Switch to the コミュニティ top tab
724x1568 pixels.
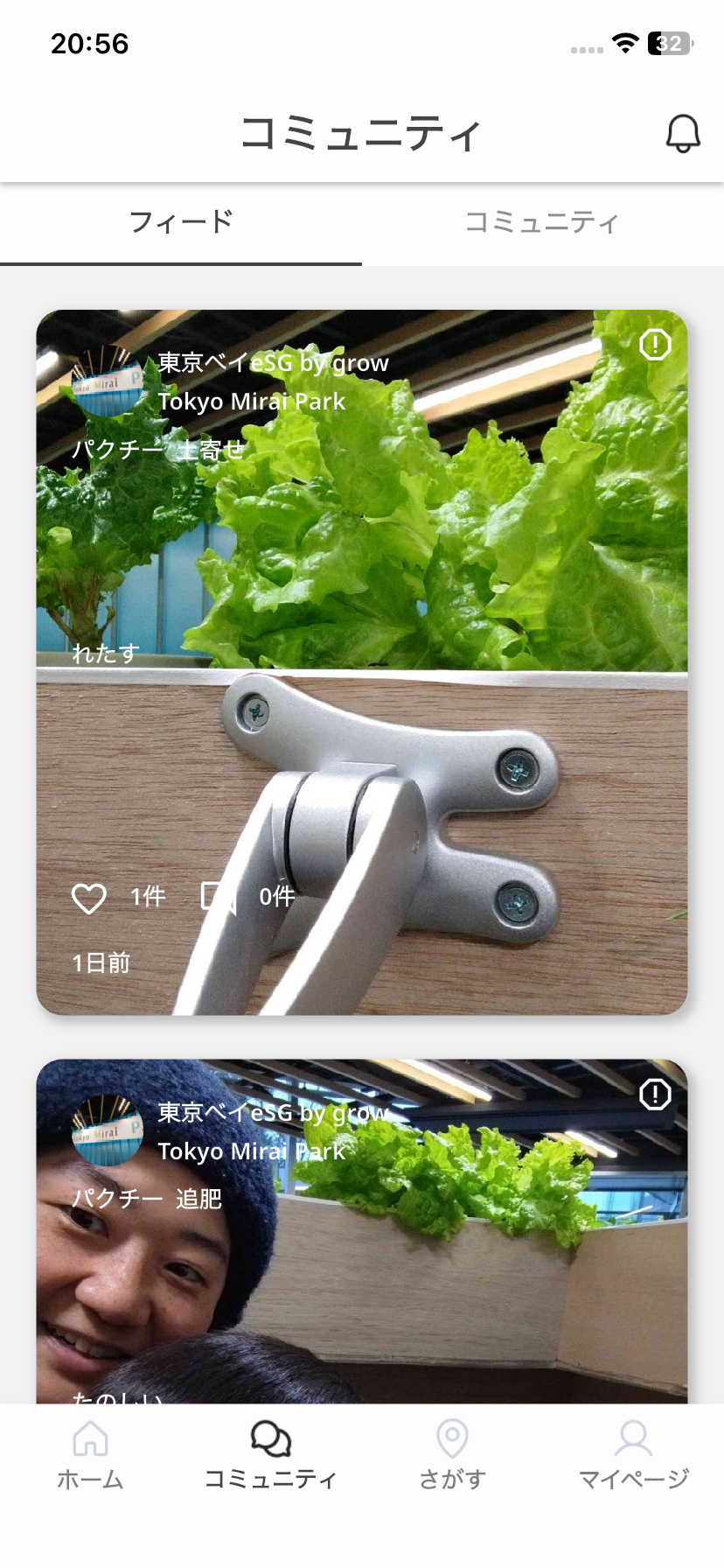(542, 222)
